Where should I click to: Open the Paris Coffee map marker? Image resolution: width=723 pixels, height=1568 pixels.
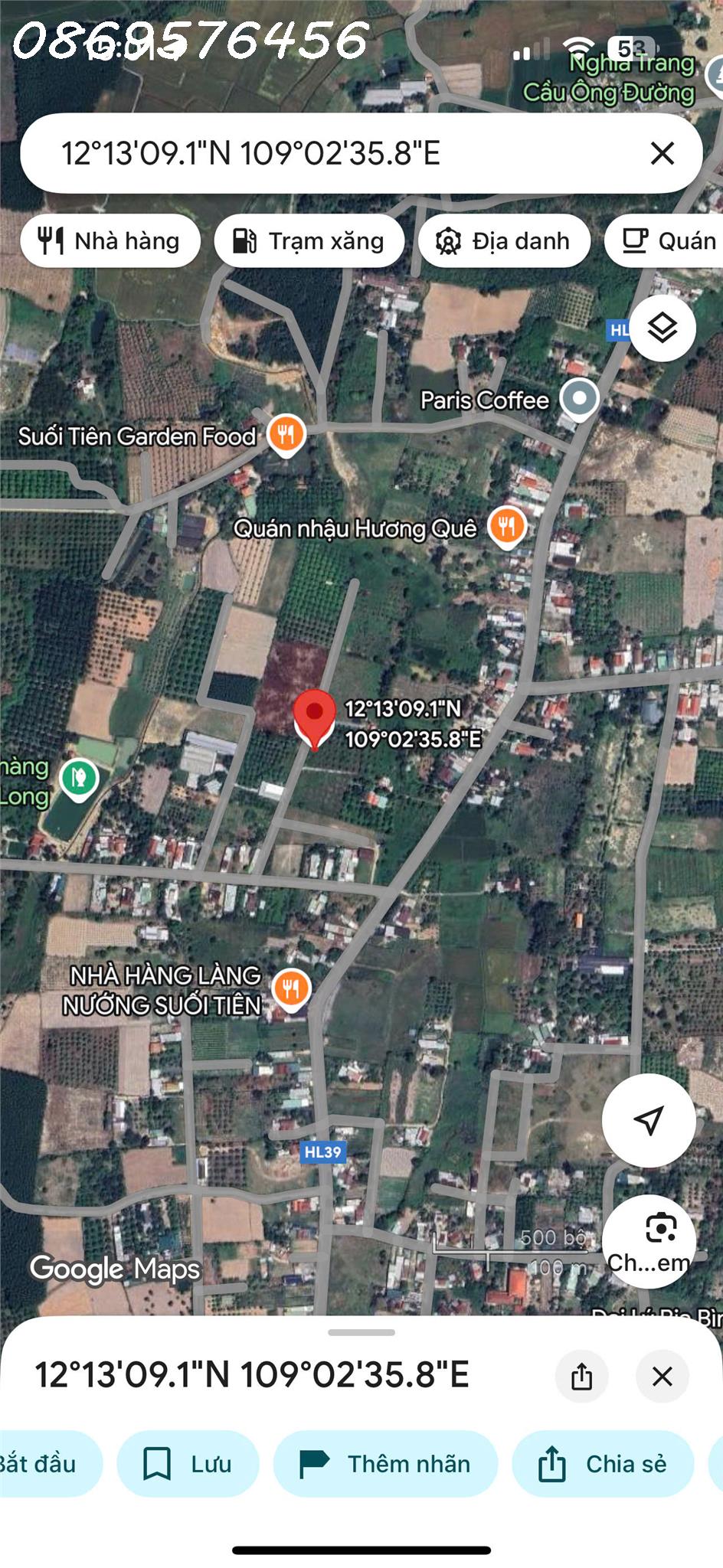(579, 398)
